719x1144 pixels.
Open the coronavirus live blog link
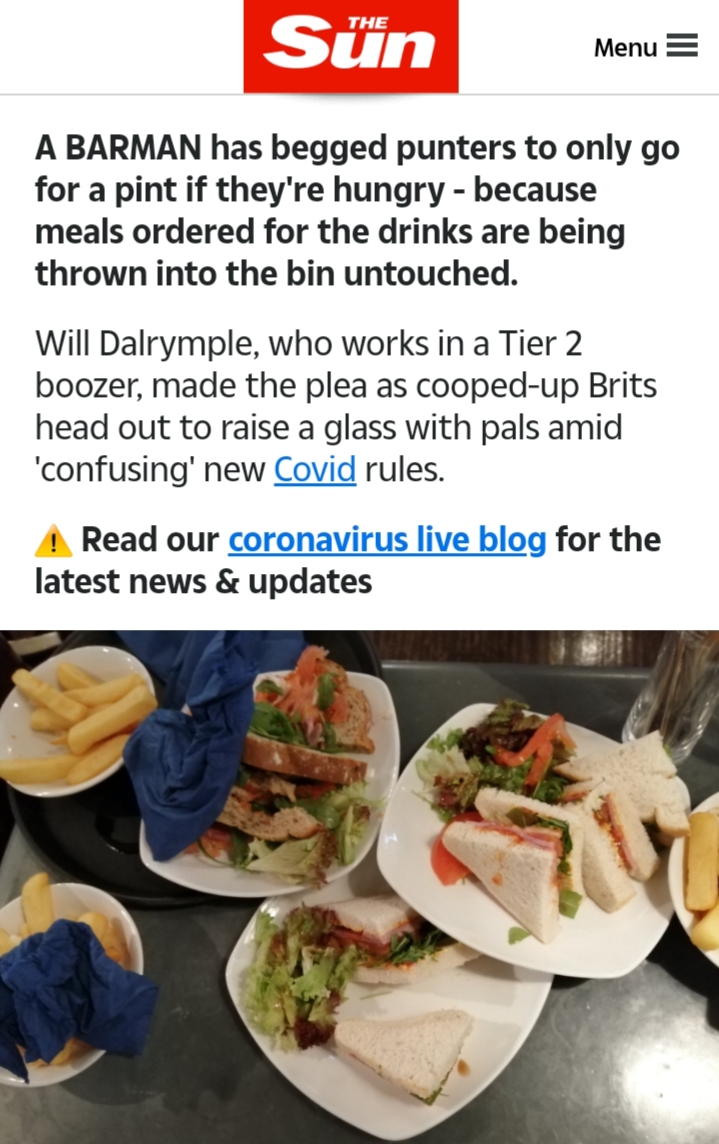[387, 540]
